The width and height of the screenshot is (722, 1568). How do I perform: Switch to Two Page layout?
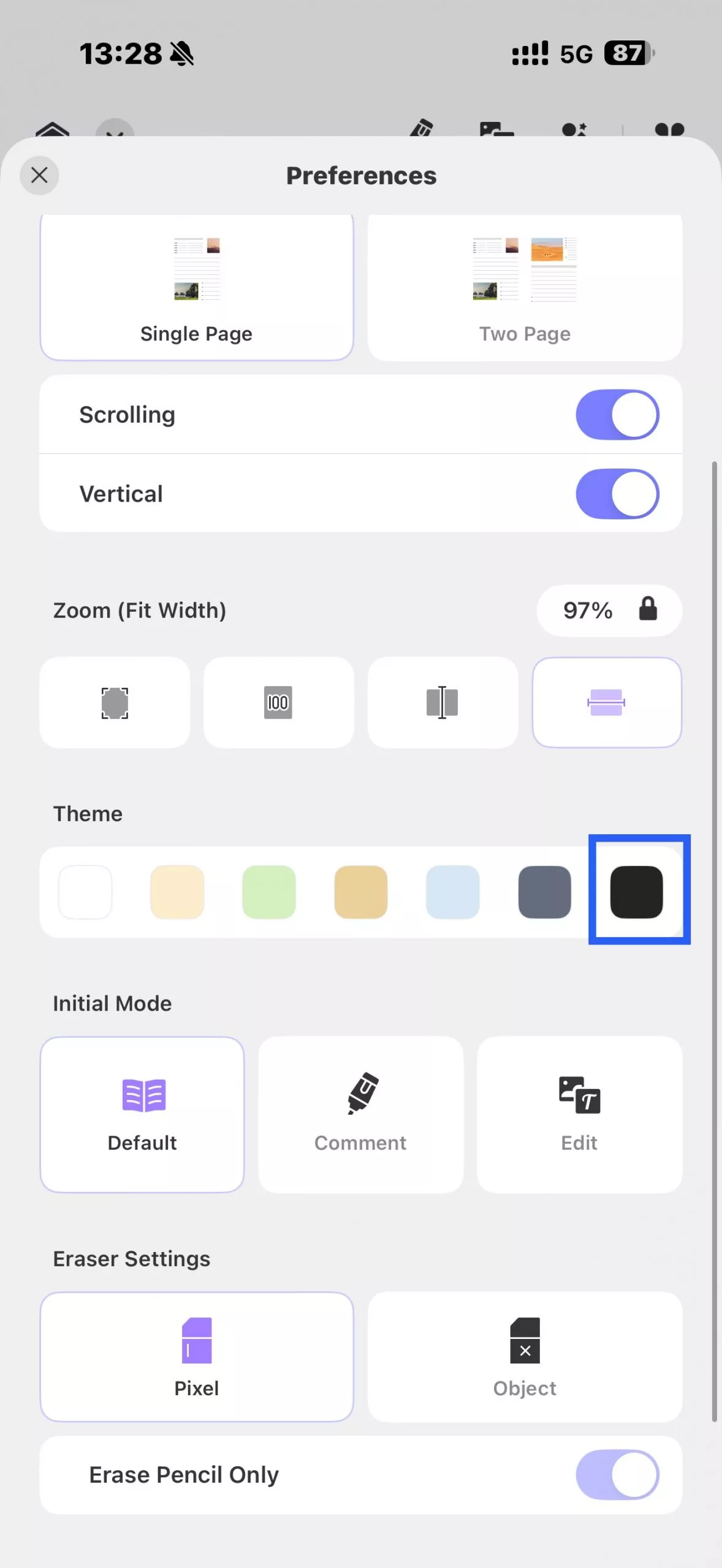tap(525, 288)
